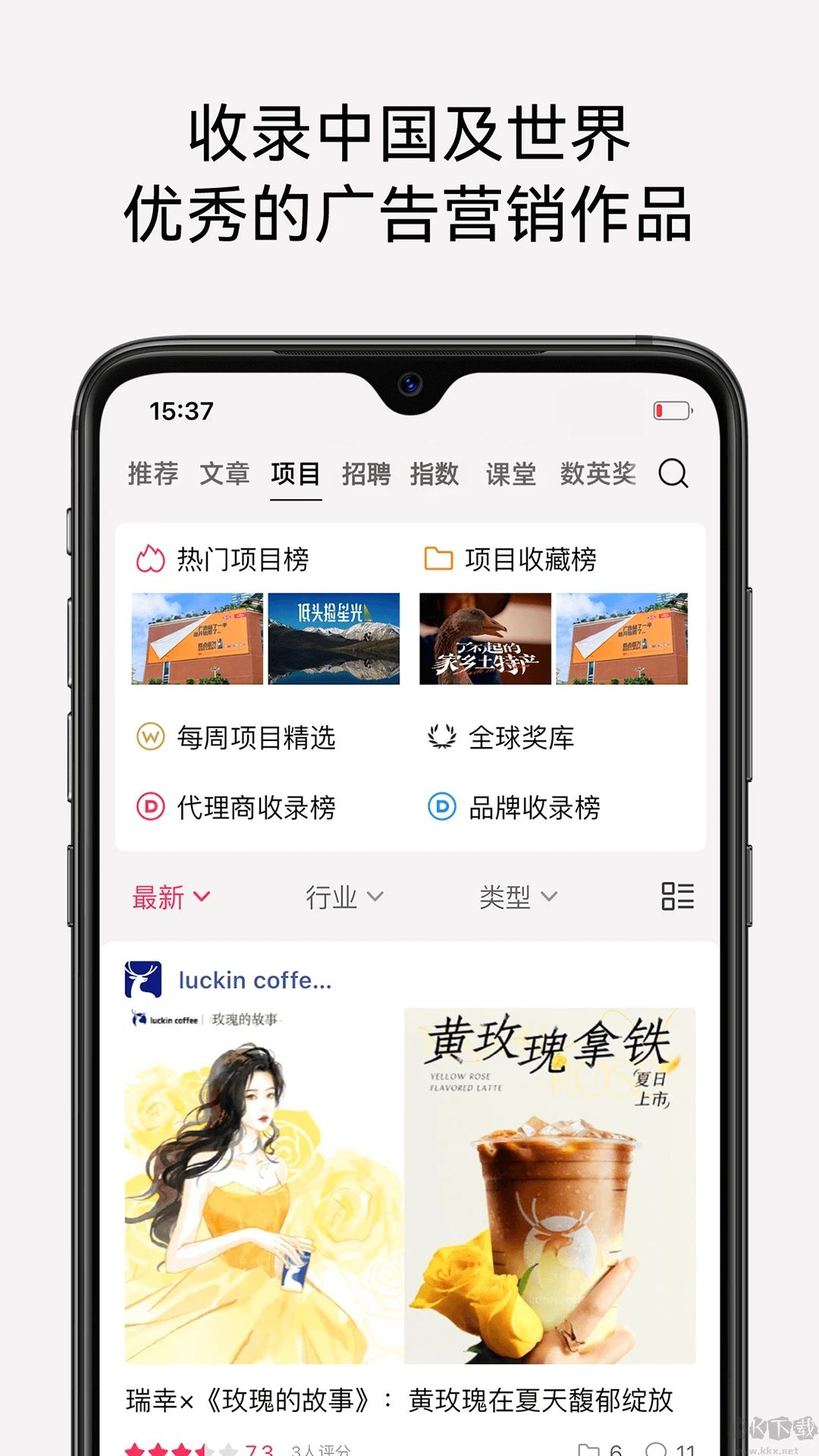
Task: Select the W icon for 每周项目精选
Action: (149, 738)
